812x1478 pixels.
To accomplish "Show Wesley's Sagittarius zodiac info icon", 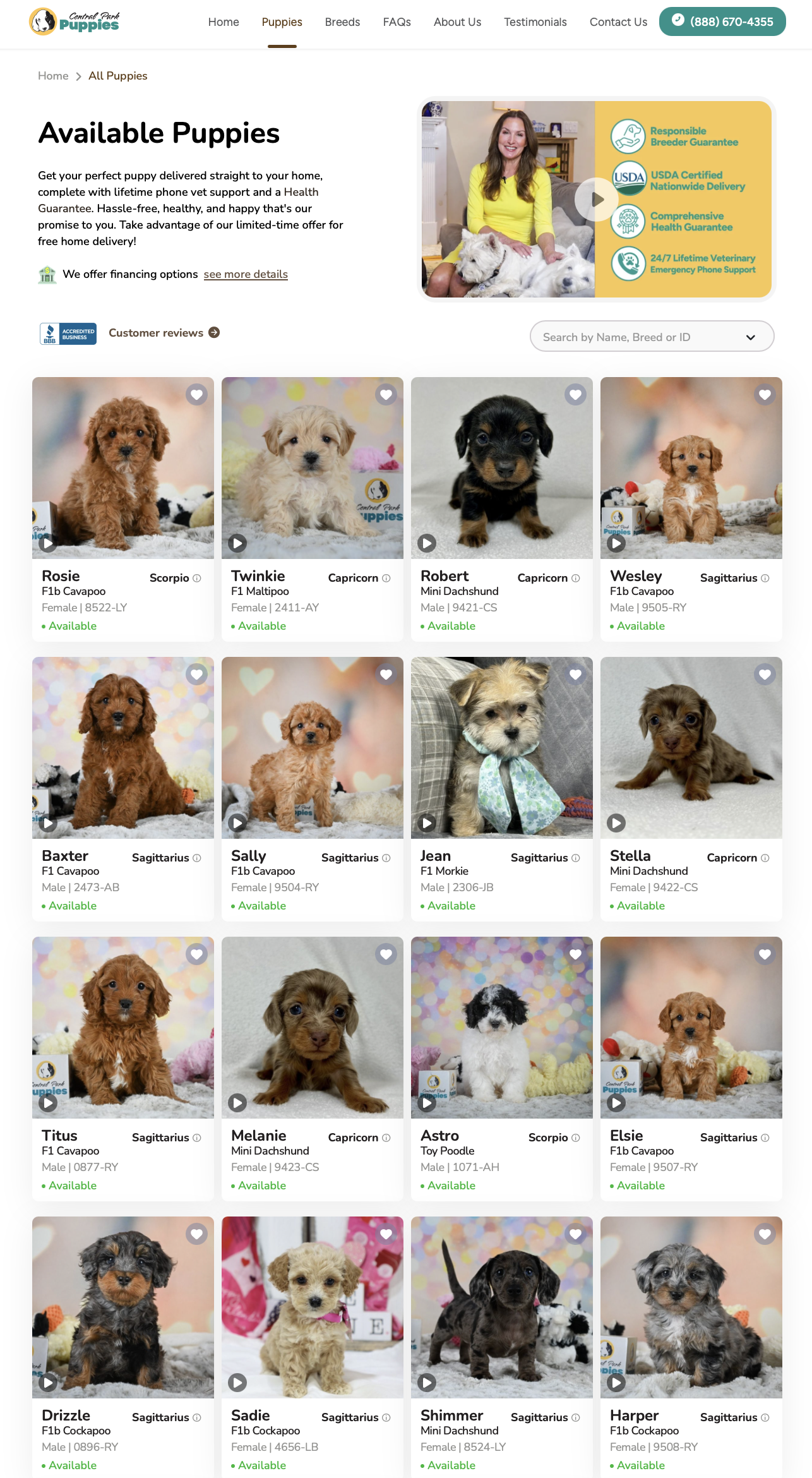I will (x=765, y=578).
